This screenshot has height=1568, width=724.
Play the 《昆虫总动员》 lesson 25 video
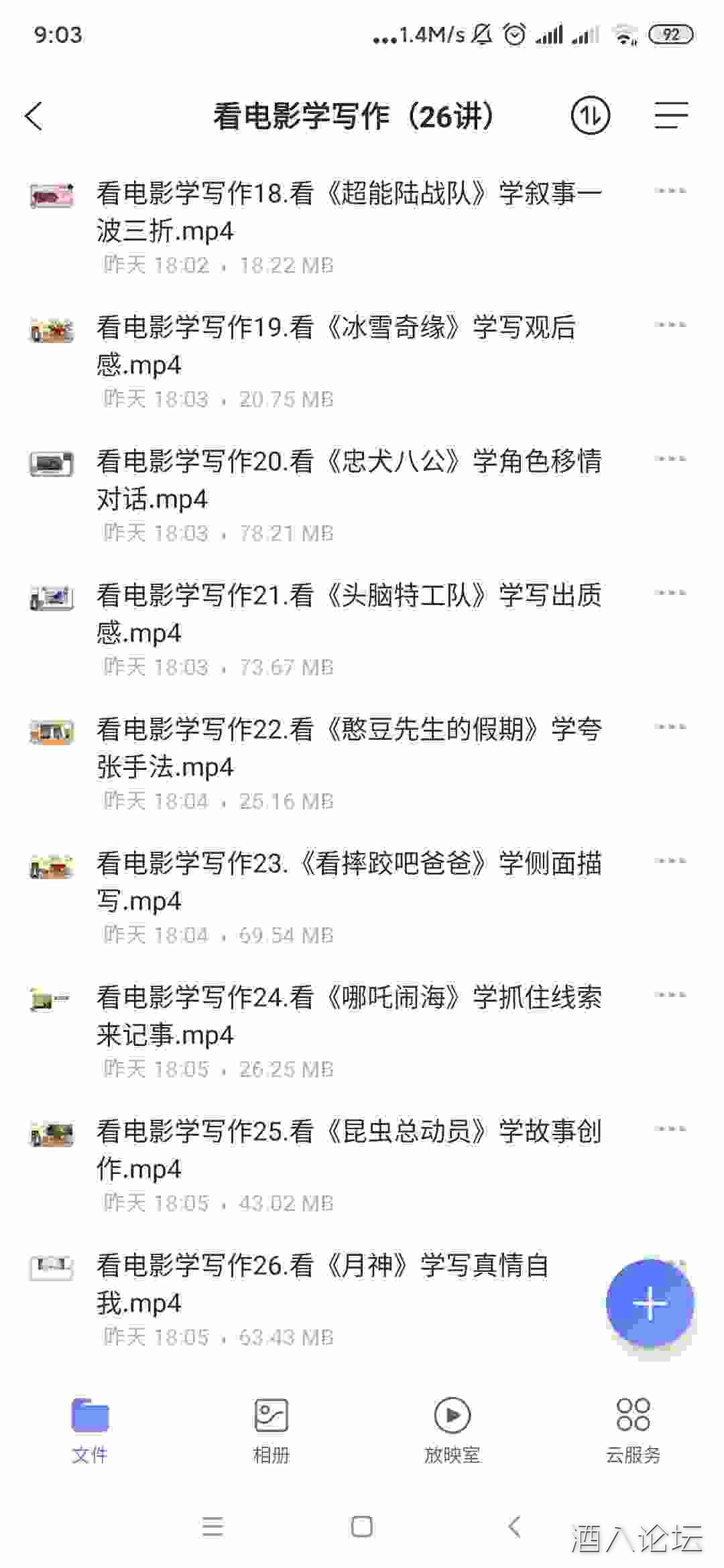coord(349,1150)
